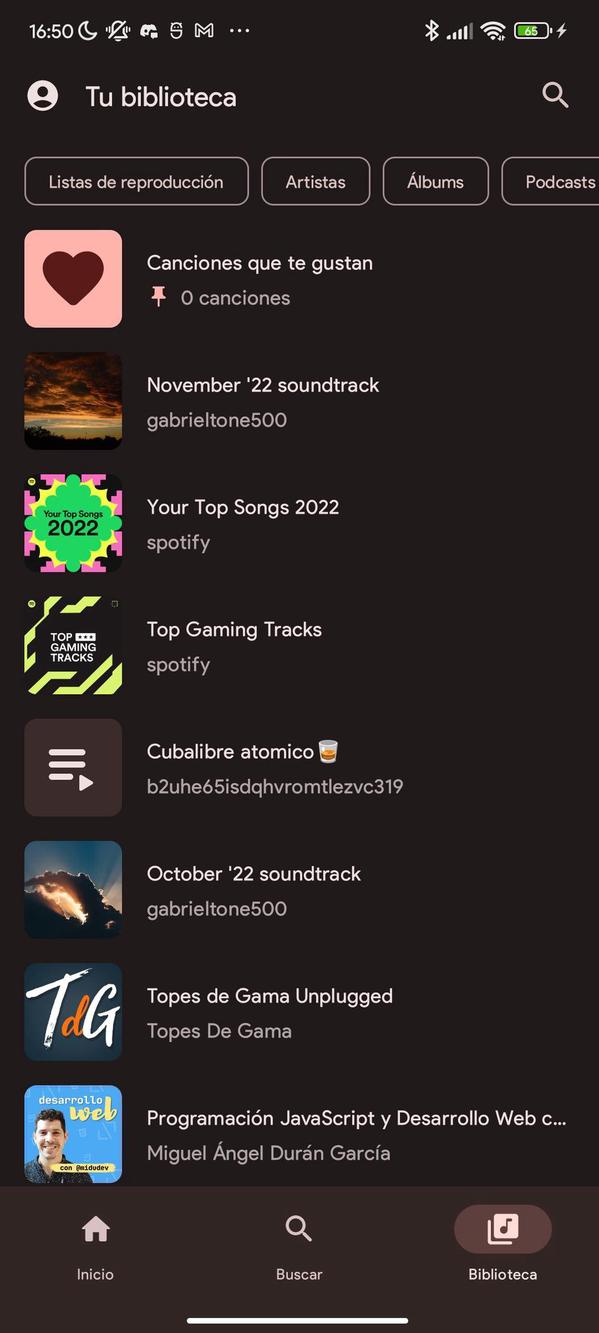Open the October '22 soundtrack playlist

299,889
